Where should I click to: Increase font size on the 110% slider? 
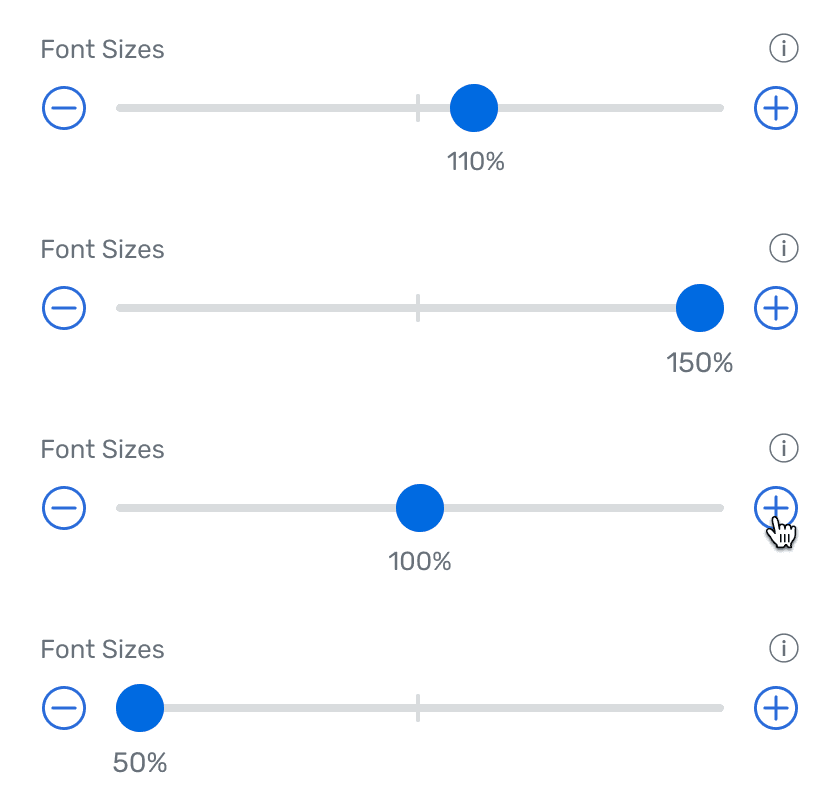pyautogui.click(x=776, y=108)
